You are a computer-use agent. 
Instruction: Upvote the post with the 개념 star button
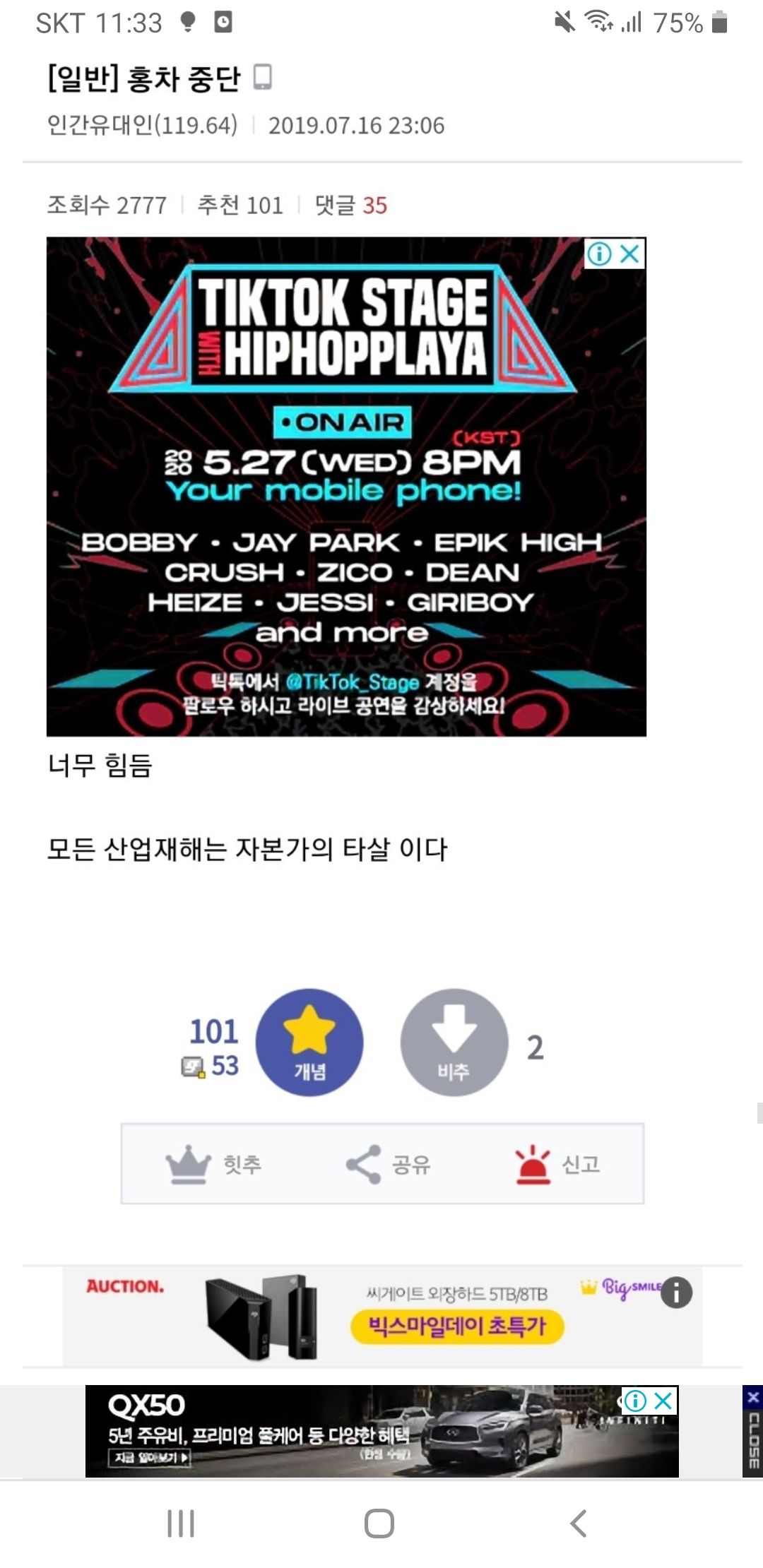309,1043
